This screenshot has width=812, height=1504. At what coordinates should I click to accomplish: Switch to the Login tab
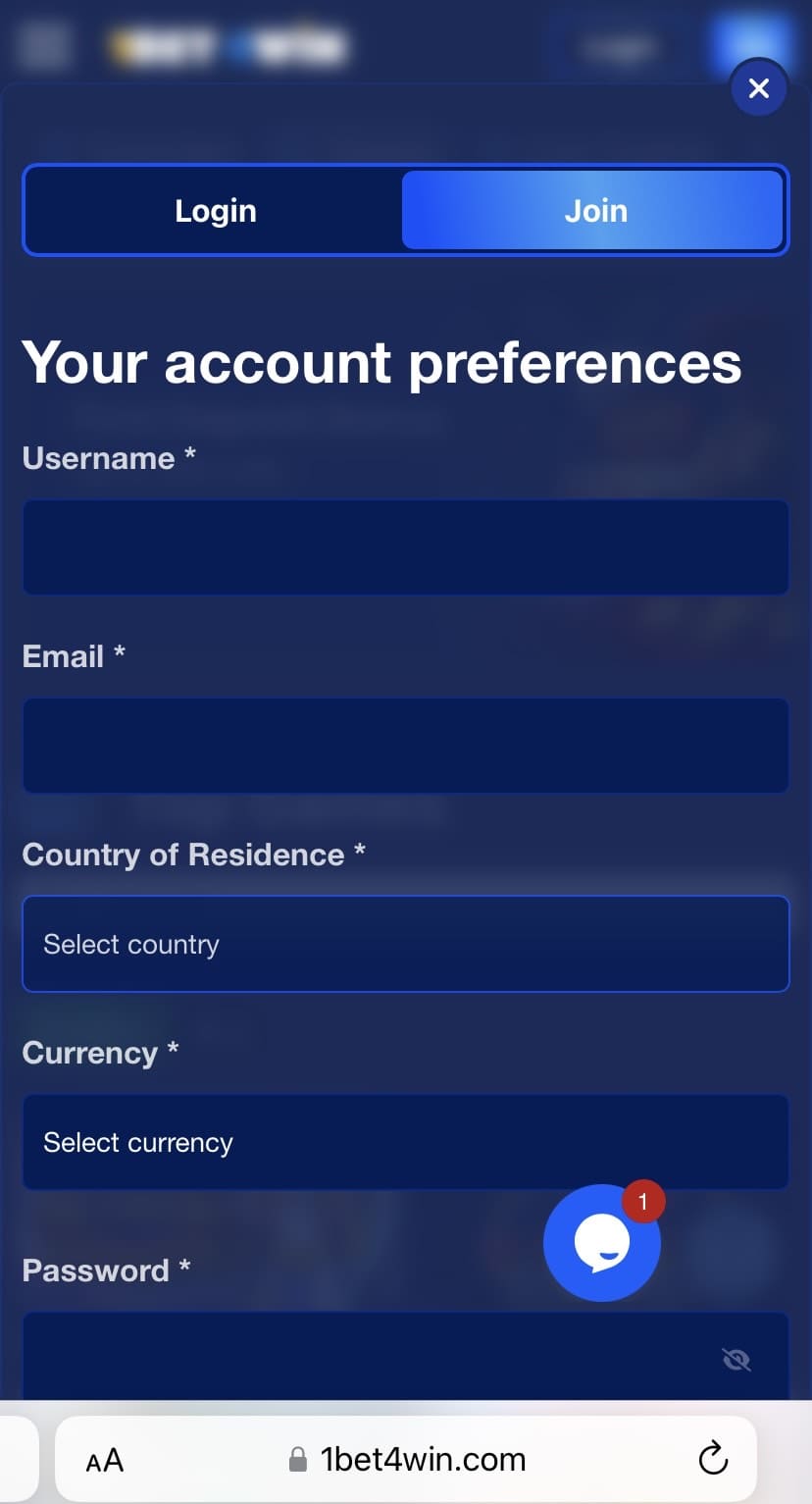(215, 211)
